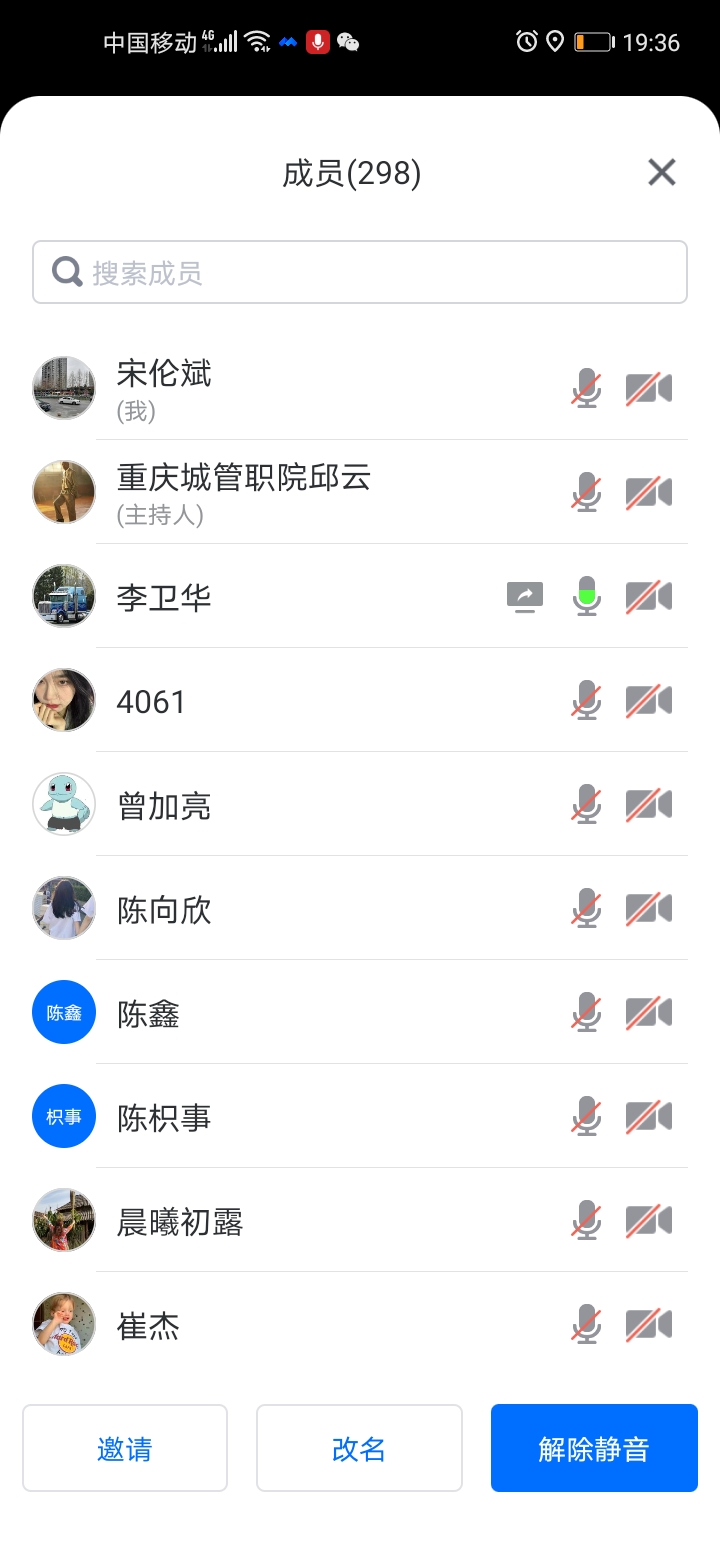Open member row 崔杰
The height and width of the screenshot is (1560, 720).
(x=300, y=1325)
